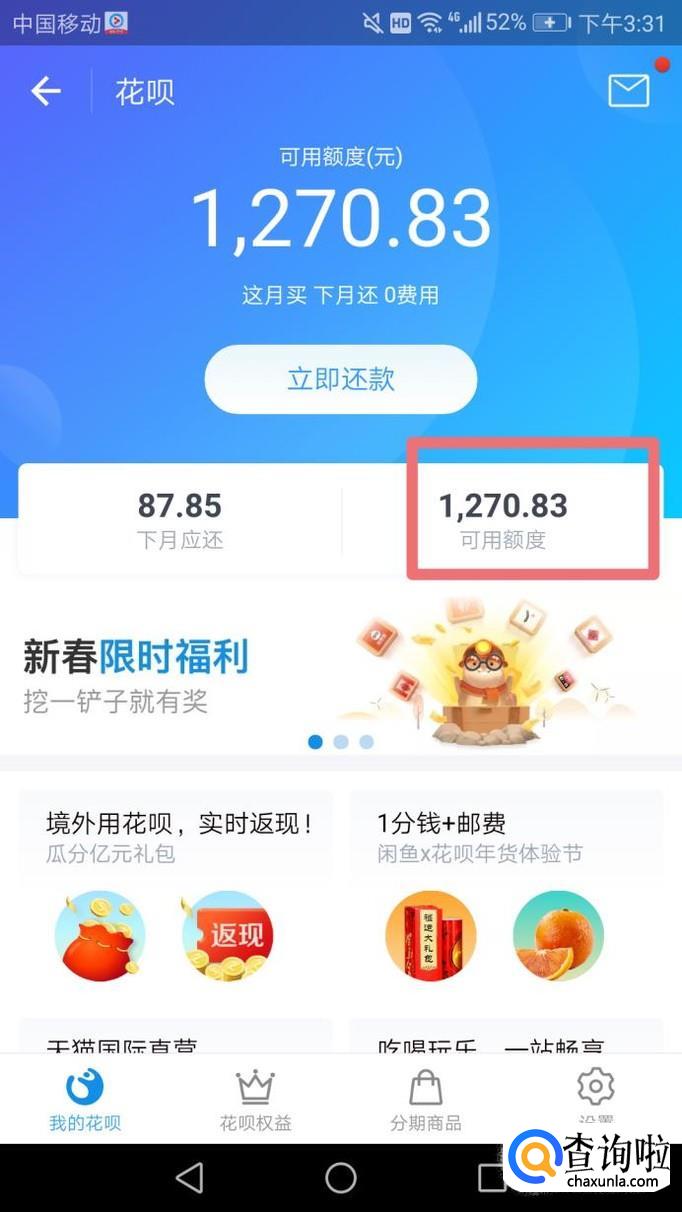This screenshot has width=682, height=1212.
Task: Go back from the 花呗 page
Action: point(46,92)
